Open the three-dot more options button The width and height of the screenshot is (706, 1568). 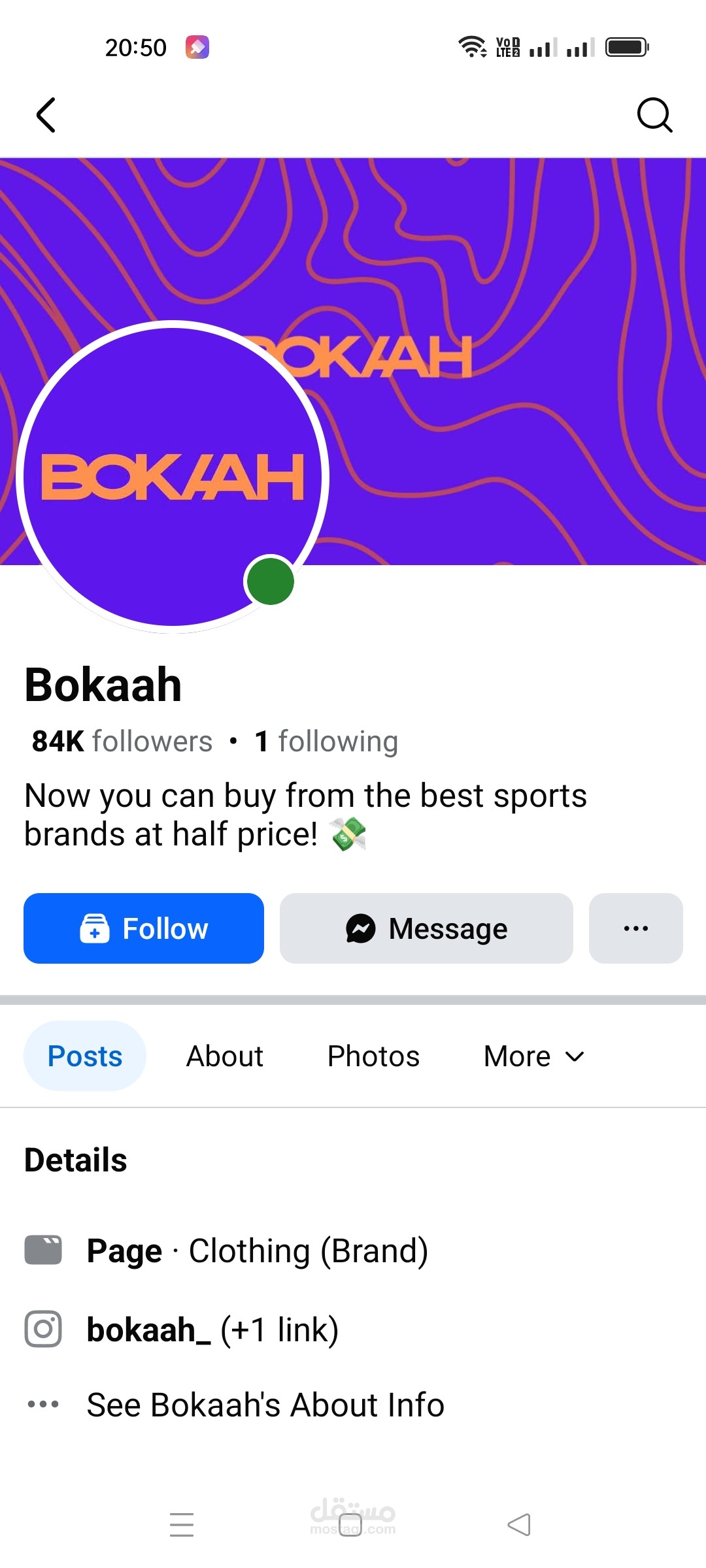click(x=635, y=928)
